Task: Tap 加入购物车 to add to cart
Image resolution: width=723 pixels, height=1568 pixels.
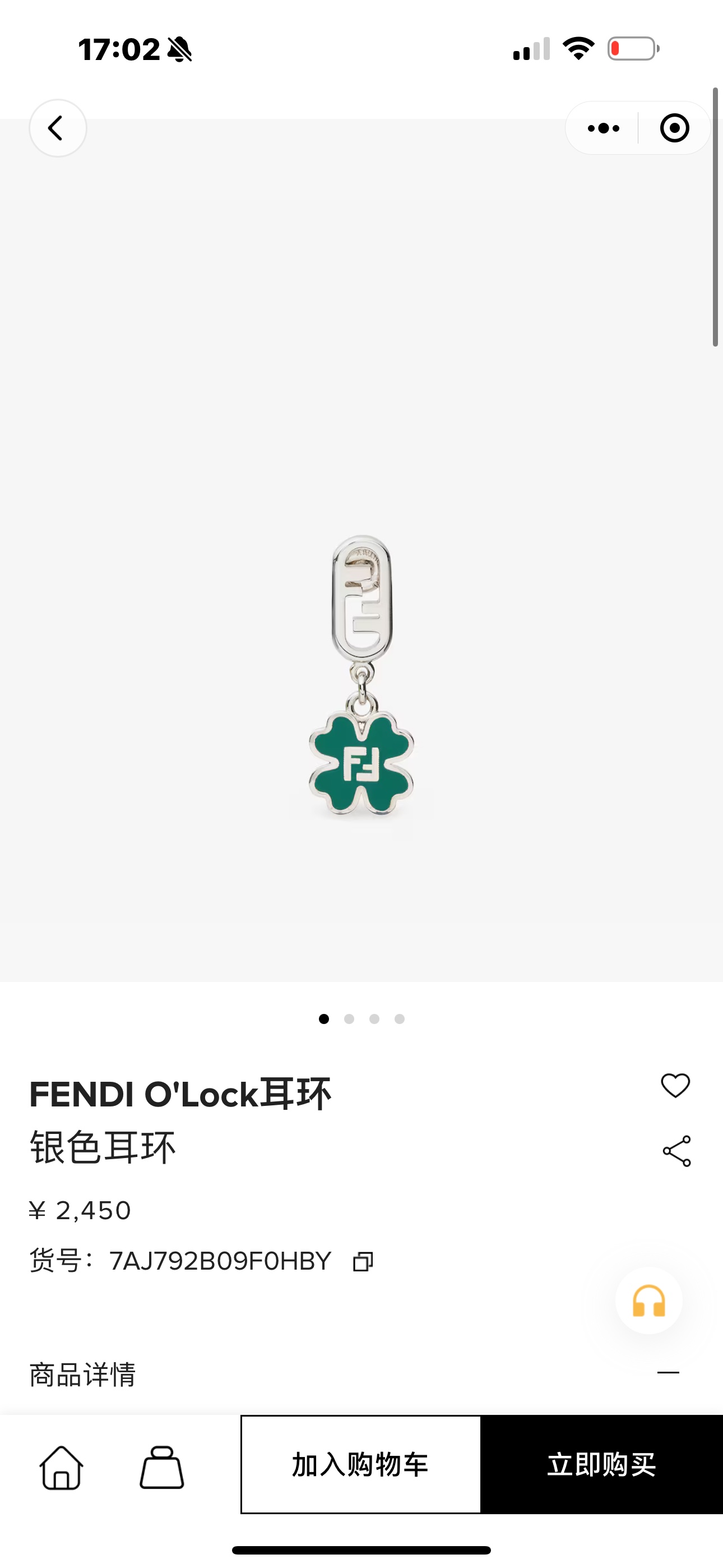Action: (x=361, y=1464)
